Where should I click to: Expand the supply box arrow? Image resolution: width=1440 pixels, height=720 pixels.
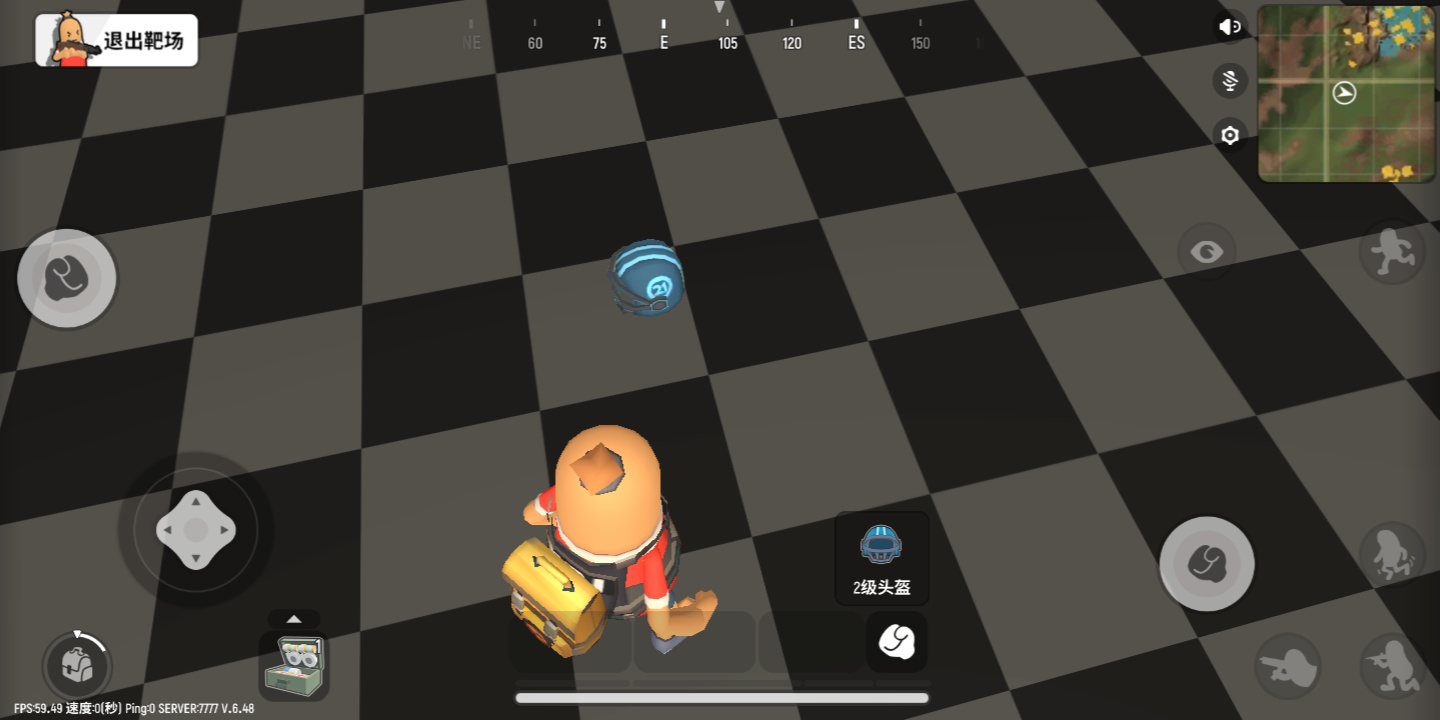click(294, 619)
